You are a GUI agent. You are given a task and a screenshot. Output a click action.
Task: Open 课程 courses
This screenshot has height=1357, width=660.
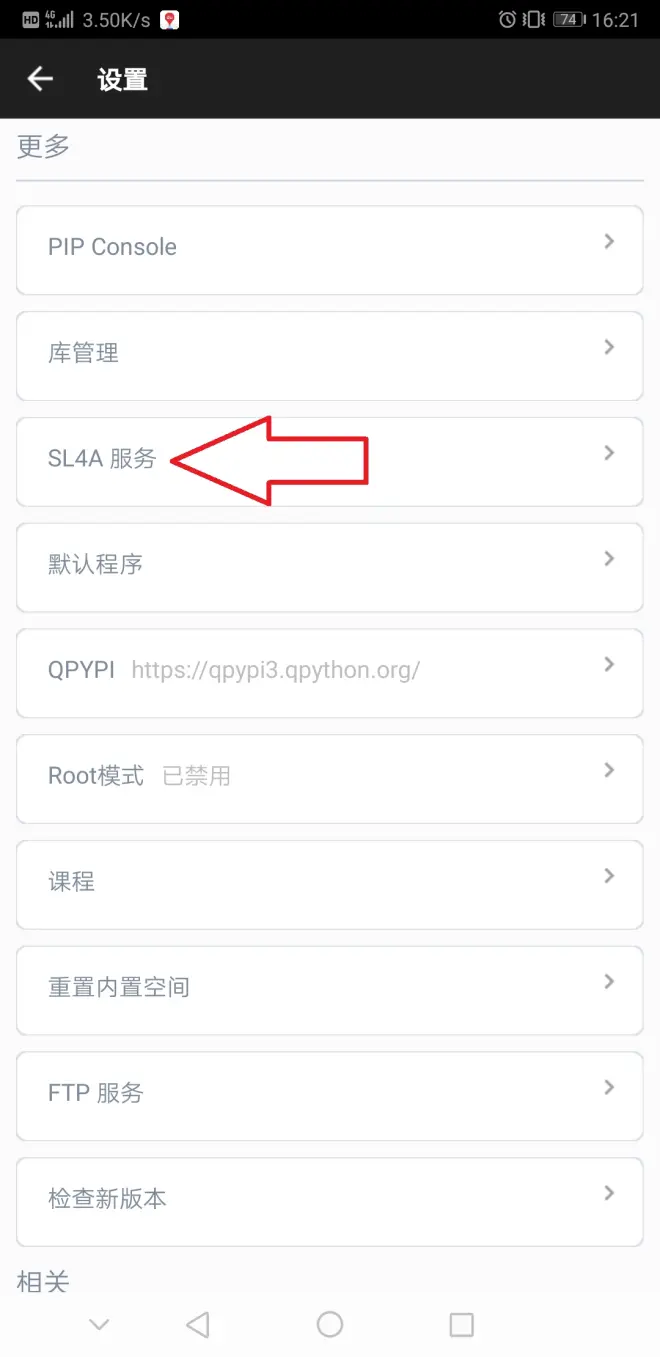tap(329, 884)
